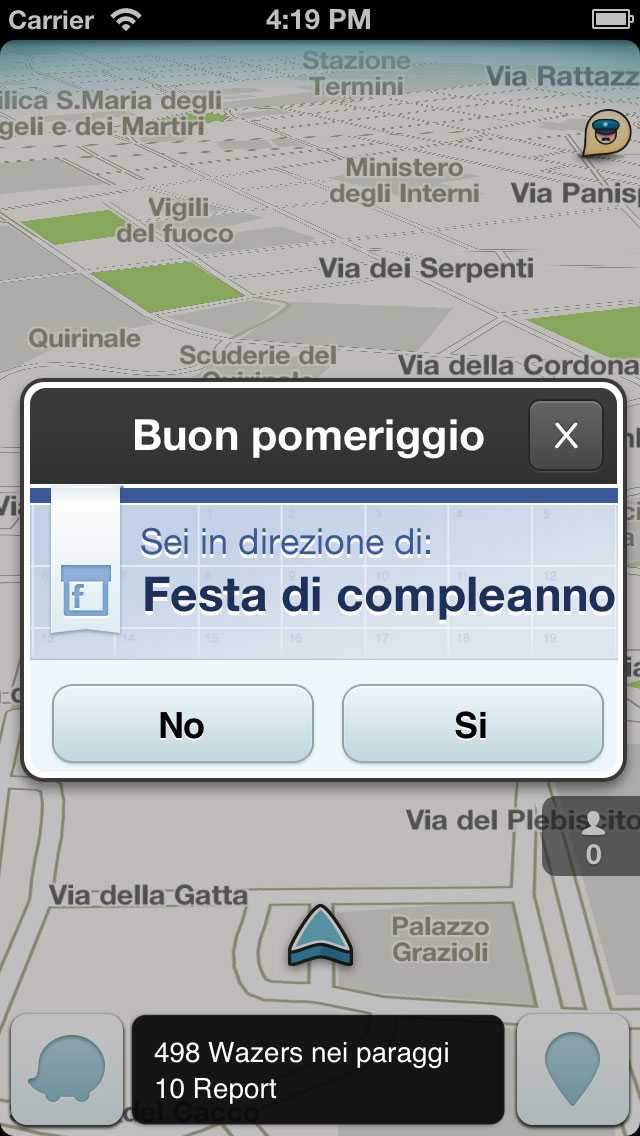Open the friends counter panel
This screenshot has height=1136, width=640.
[594, 836]
